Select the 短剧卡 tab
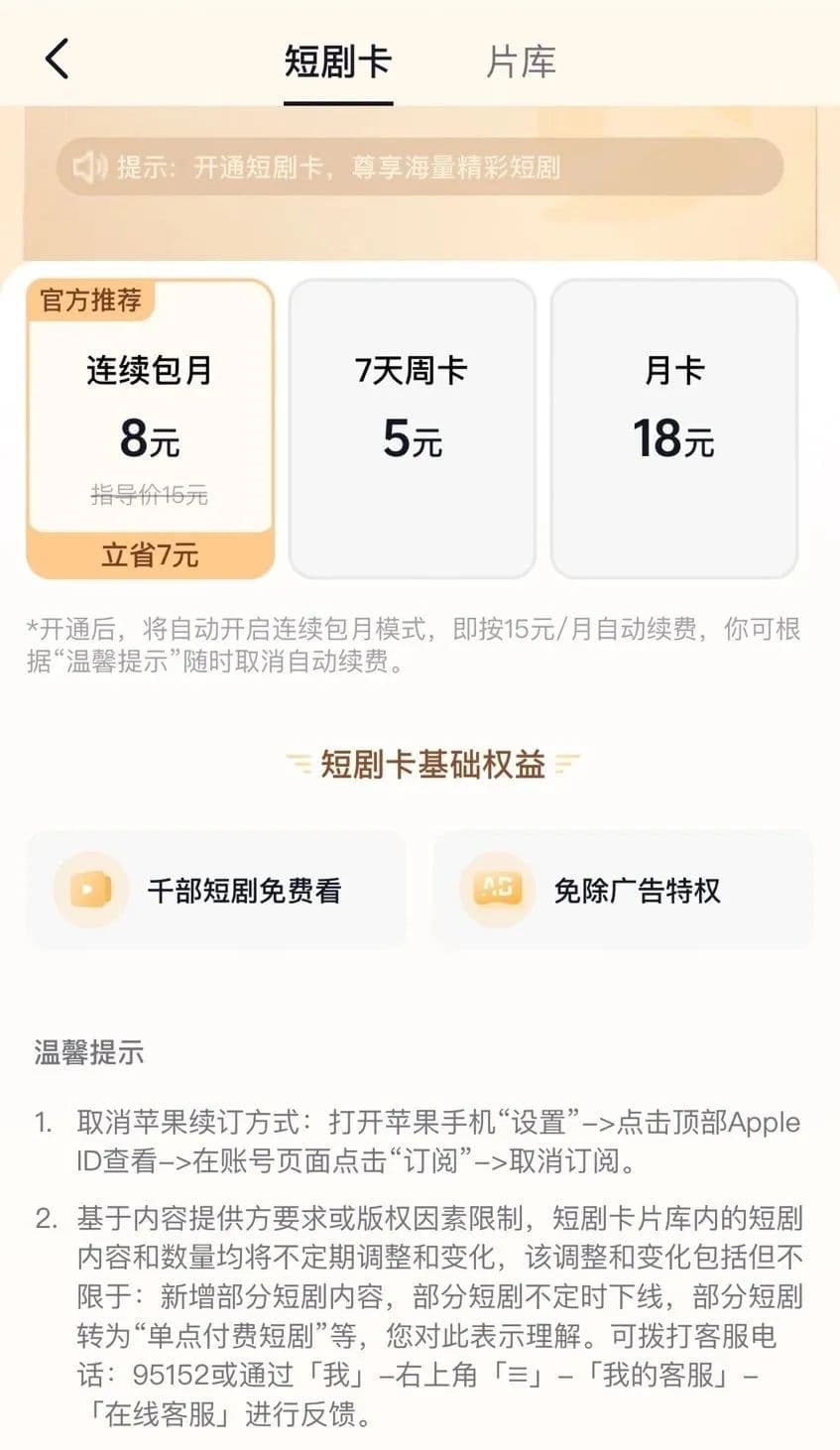This screenshot has width=840, height=1450. 338,61
